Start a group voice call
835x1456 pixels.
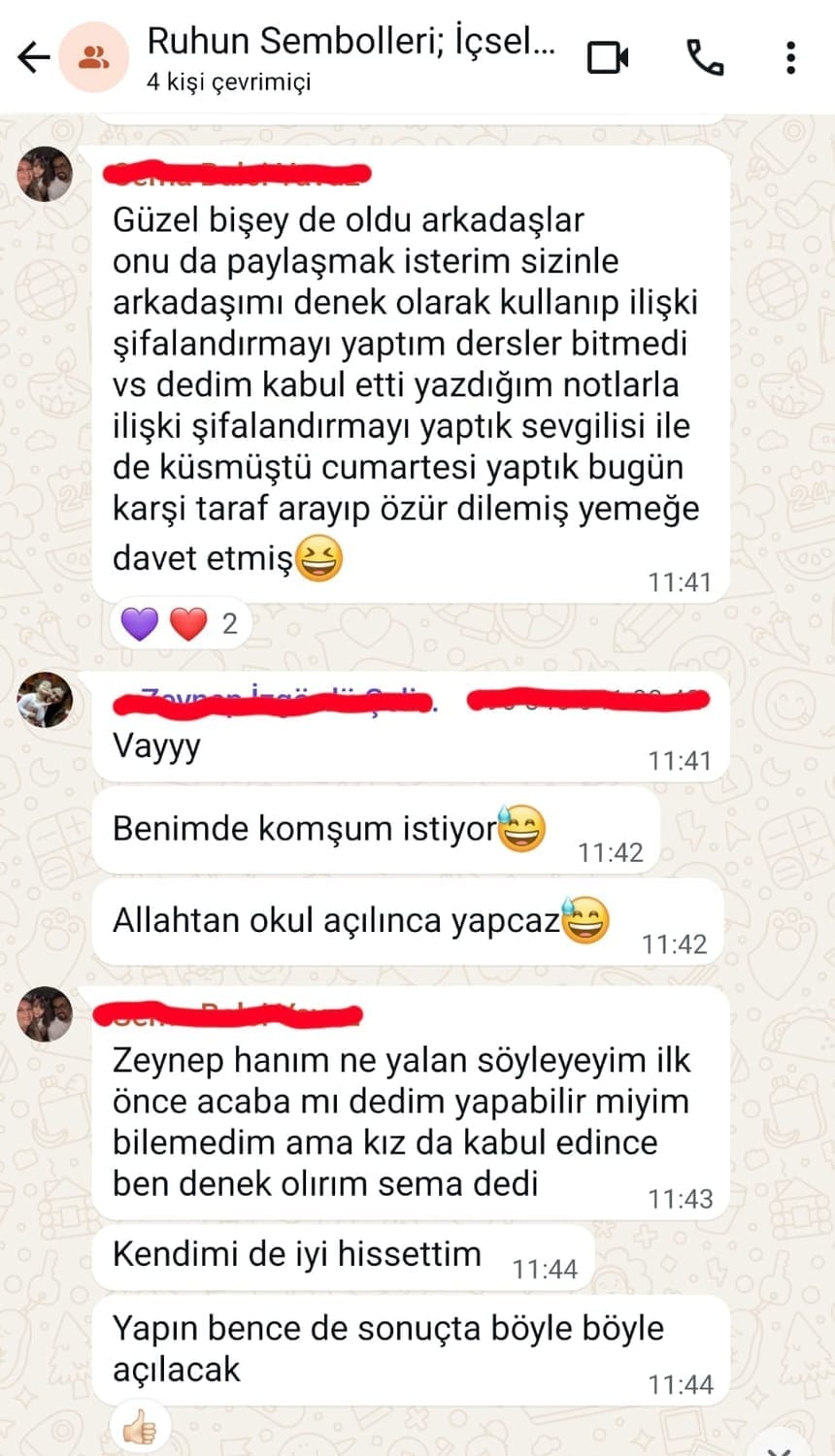705,57
